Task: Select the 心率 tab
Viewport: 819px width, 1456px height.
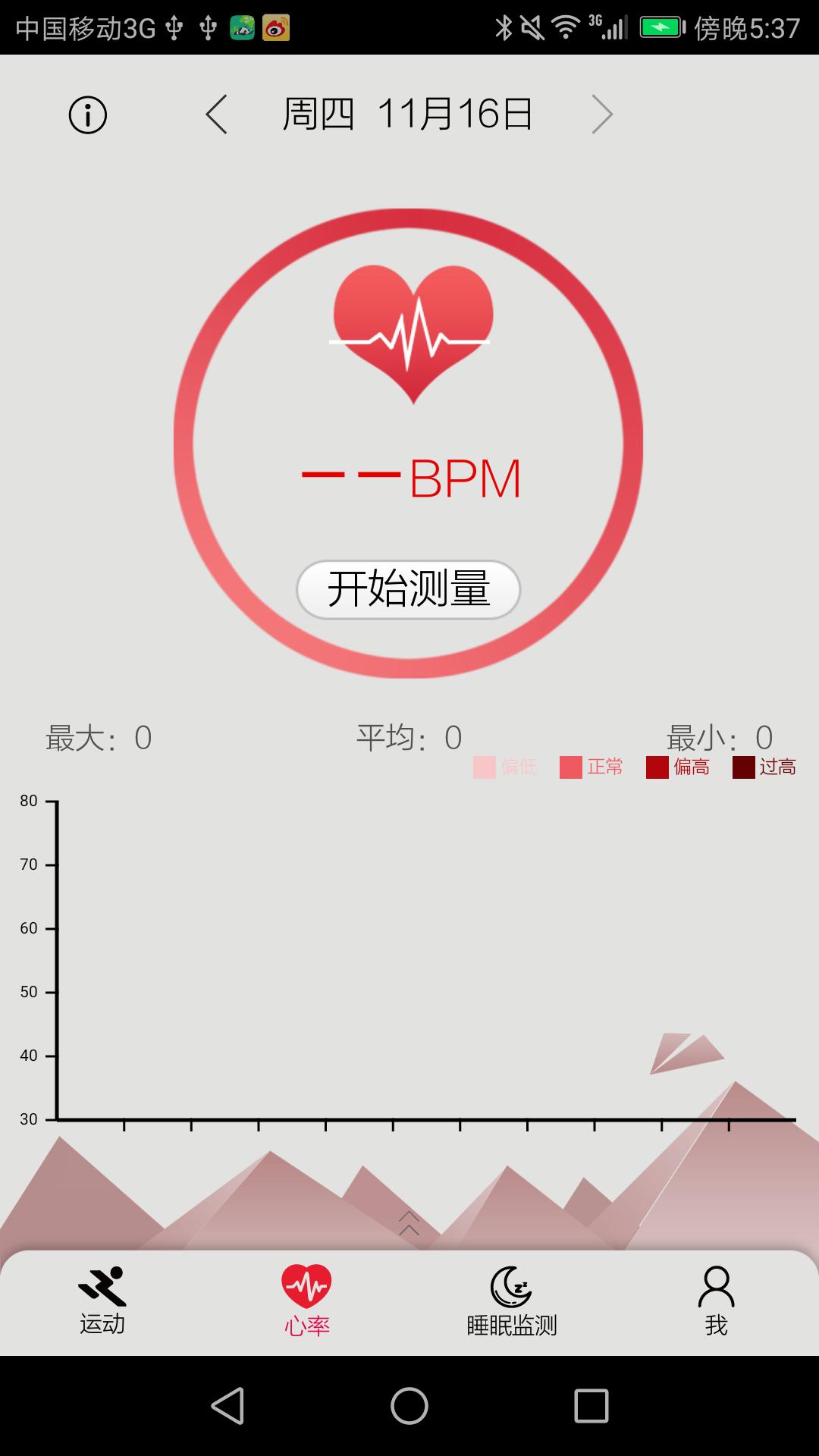Action: [307, 1301]
